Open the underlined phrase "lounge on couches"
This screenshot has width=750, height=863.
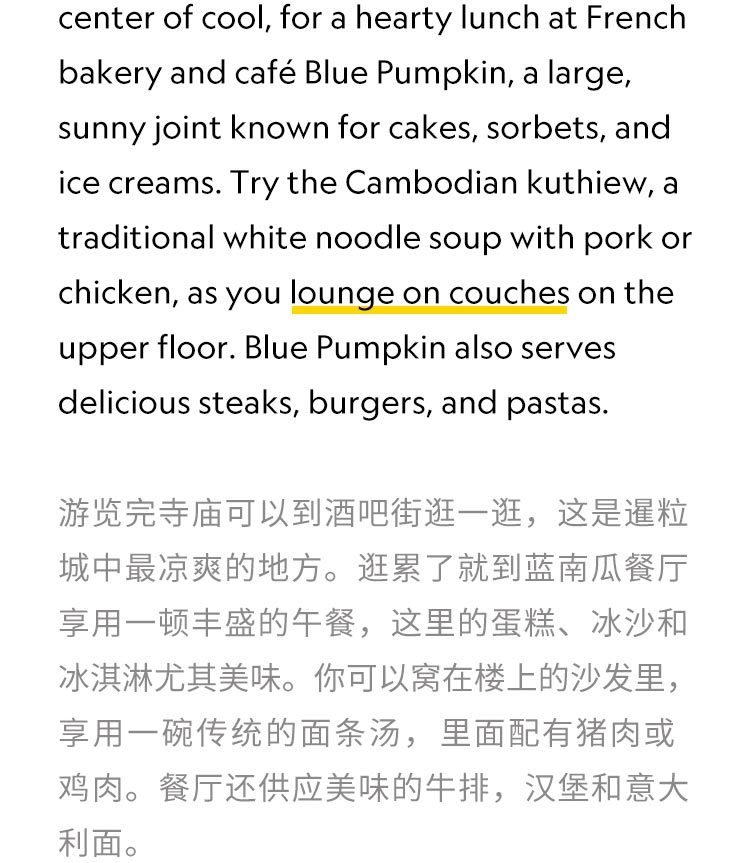click(429, 293)
